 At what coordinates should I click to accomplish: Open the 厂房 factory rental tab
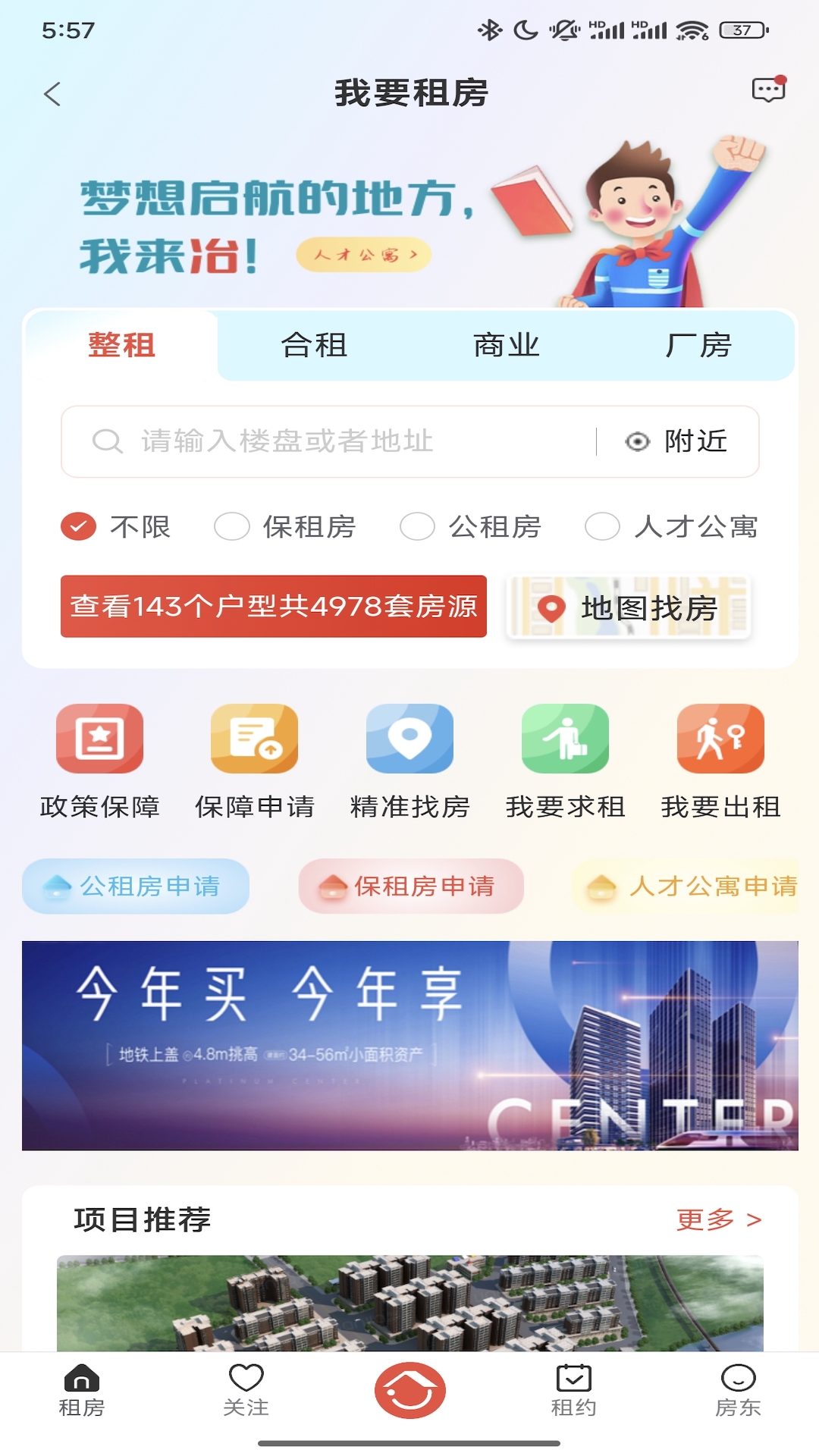(x=697, y=346)
